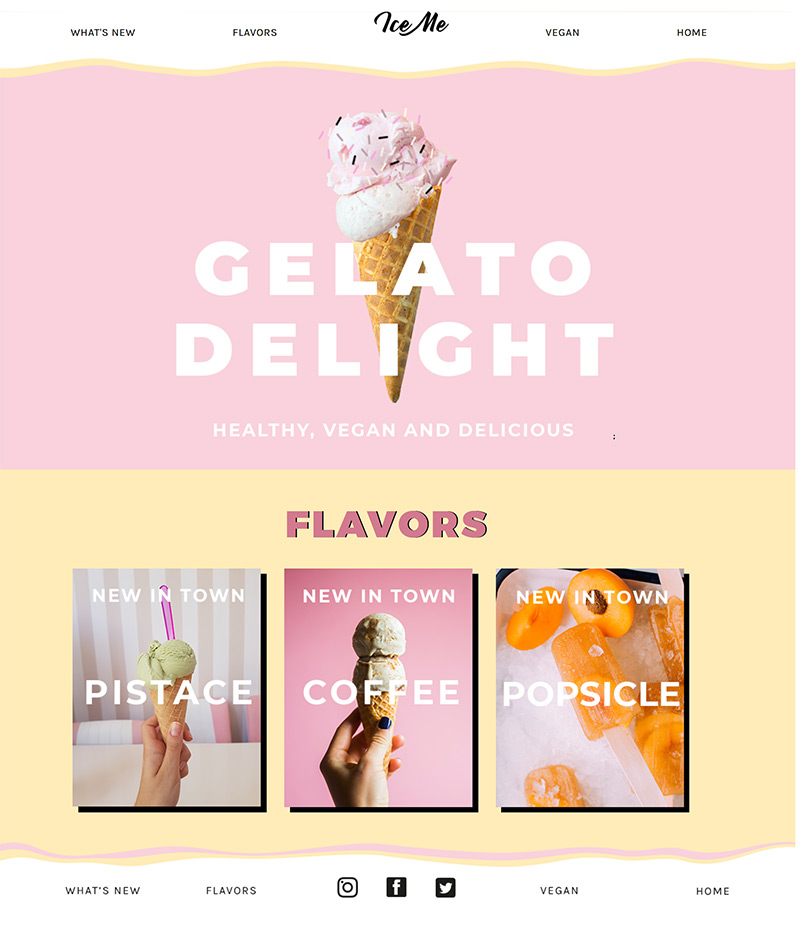The image size is (800, 932).
Task: Open the Facebook icon link
Action: click(397, 887)
